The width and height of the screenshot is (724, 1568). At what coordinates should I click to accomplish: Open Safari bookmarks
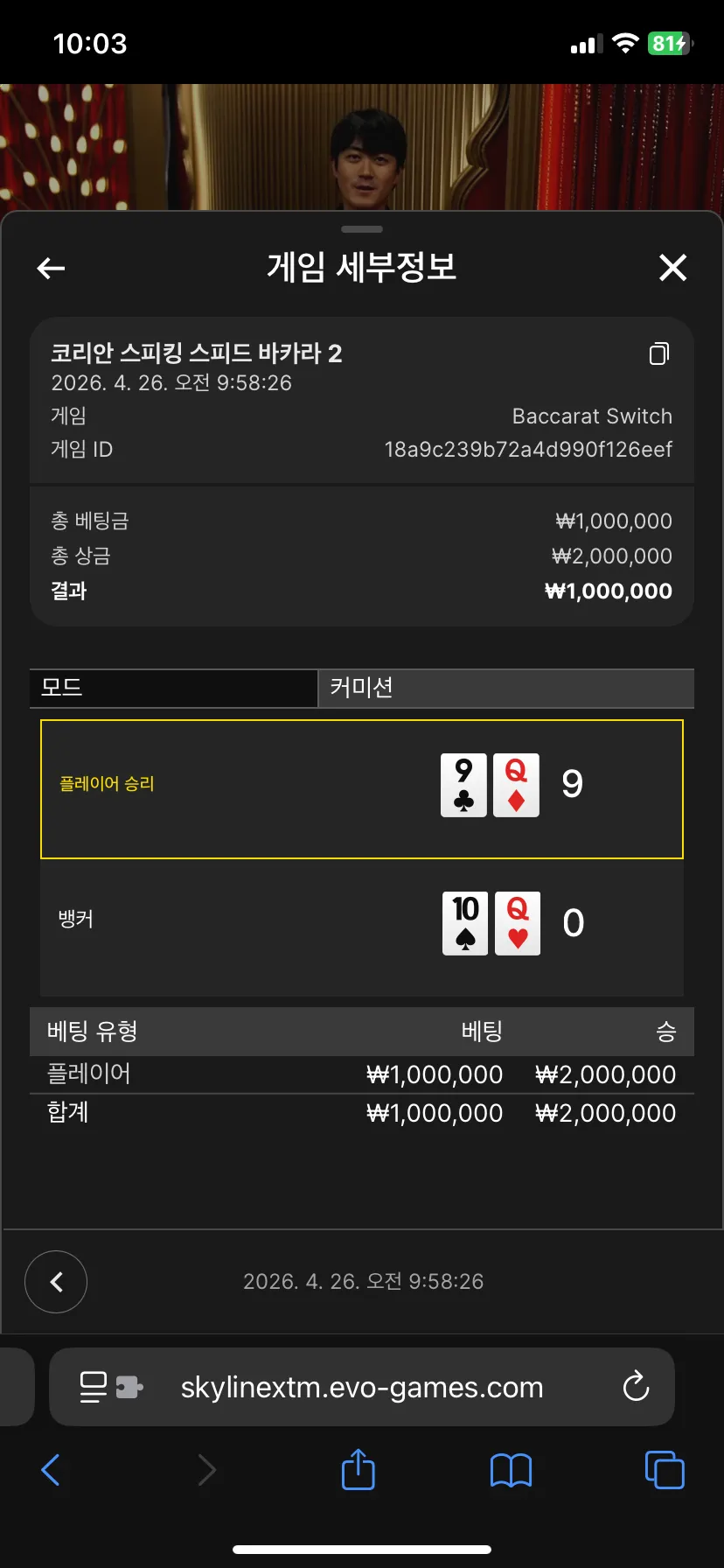pyautogui.click(x=512, y=1470)
